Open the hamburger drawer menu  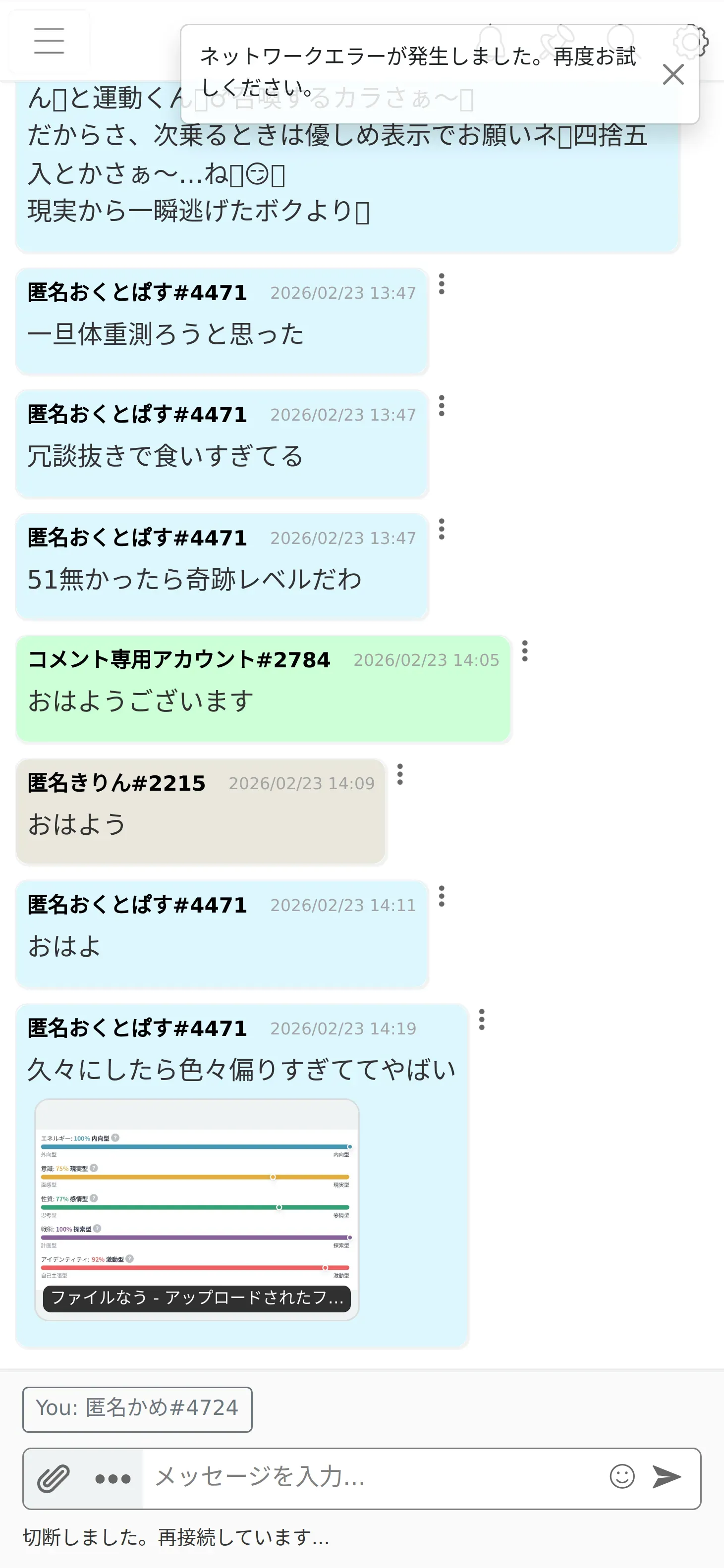click(50, 41)
